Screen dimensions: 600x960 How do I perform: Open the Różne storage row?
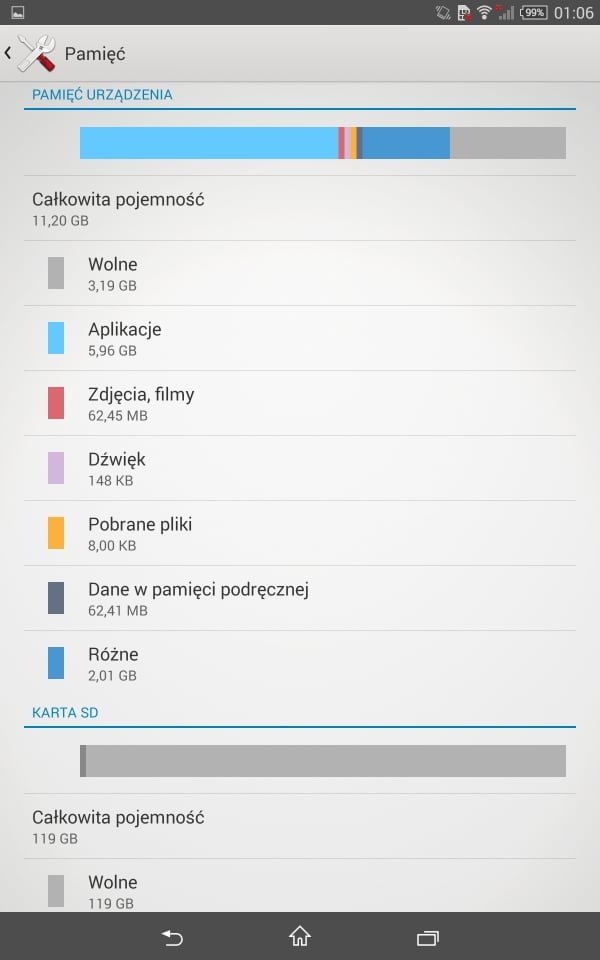(300, 663)
